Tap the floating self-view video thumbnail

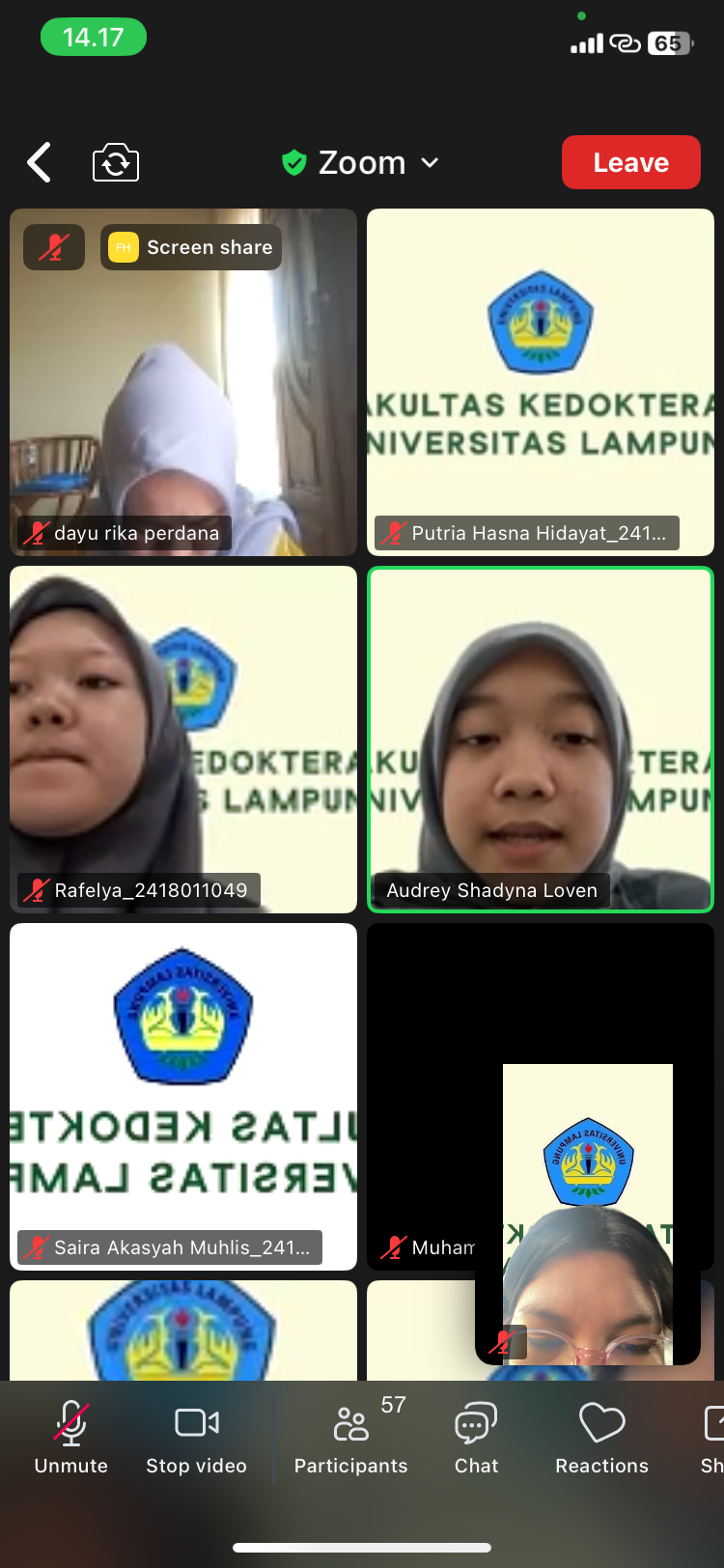click(588, 1213)
